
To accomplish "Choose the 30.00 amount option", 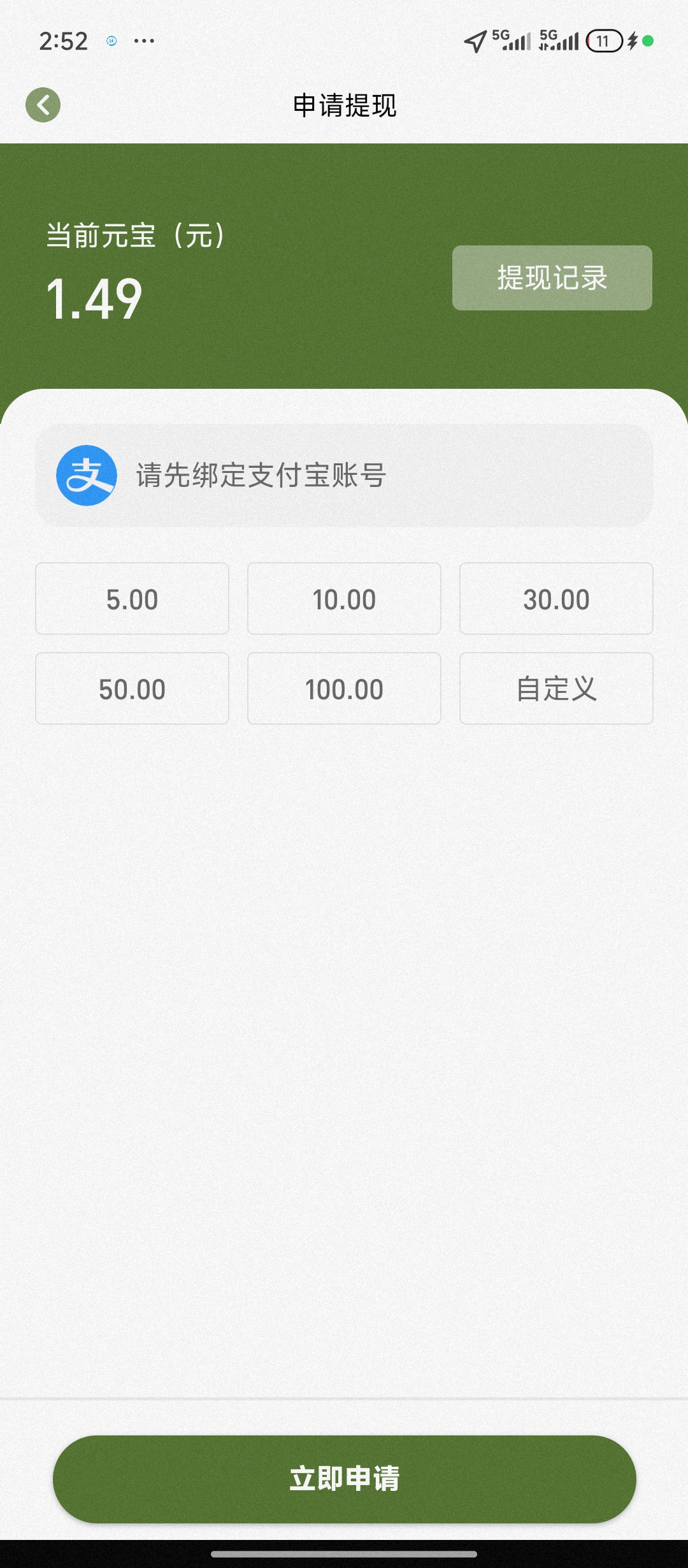I will pyautogui.click(x=556, y=599).
